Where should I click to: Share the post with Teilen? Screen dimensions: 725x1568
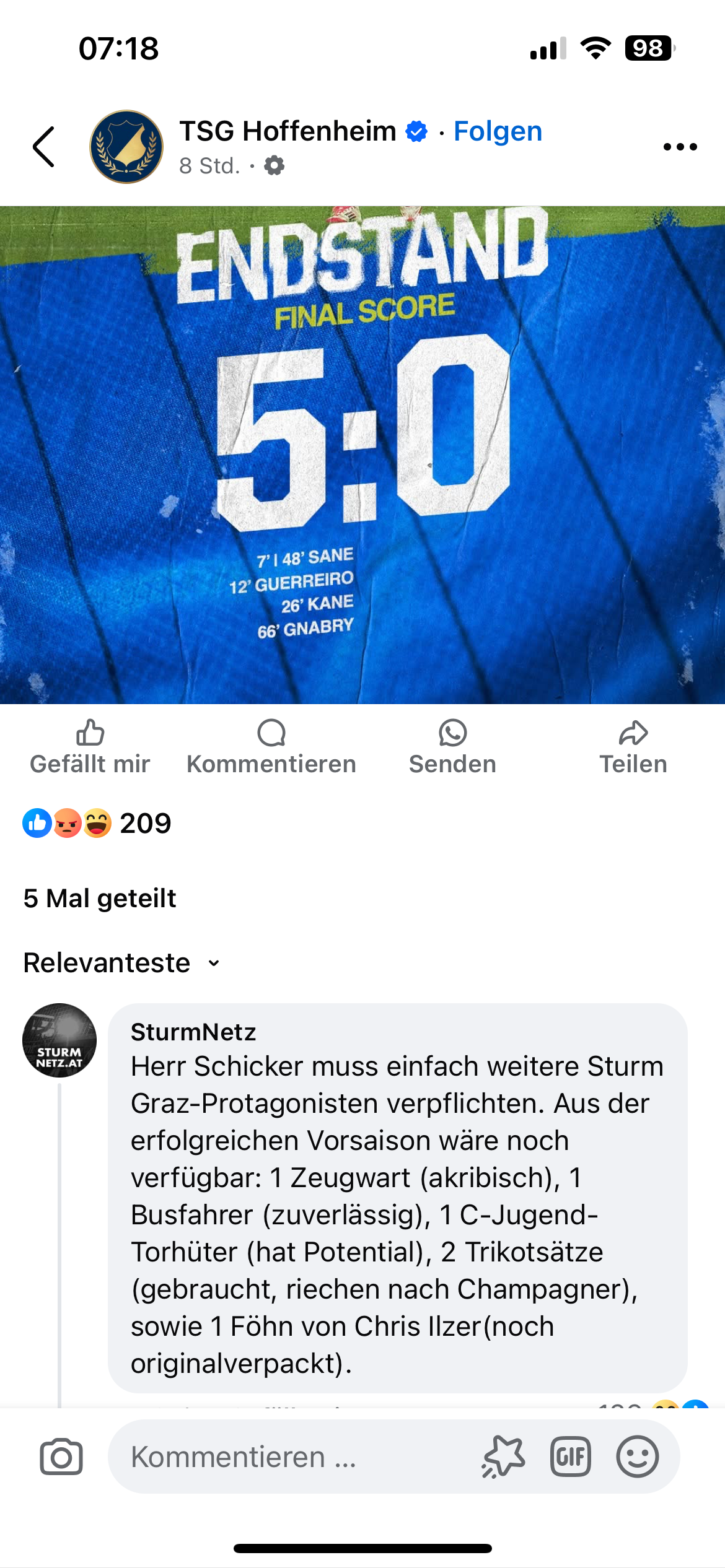(x=633, y=747)
